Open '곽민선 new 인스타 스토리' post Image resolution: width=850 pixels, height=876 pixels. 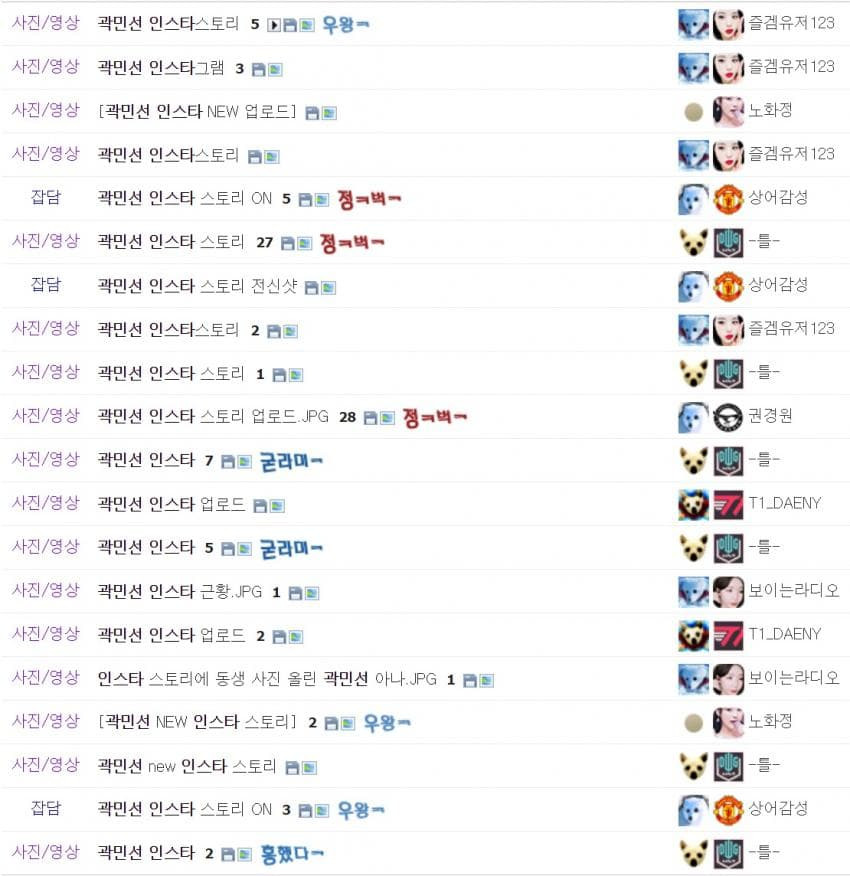[187, 766]
